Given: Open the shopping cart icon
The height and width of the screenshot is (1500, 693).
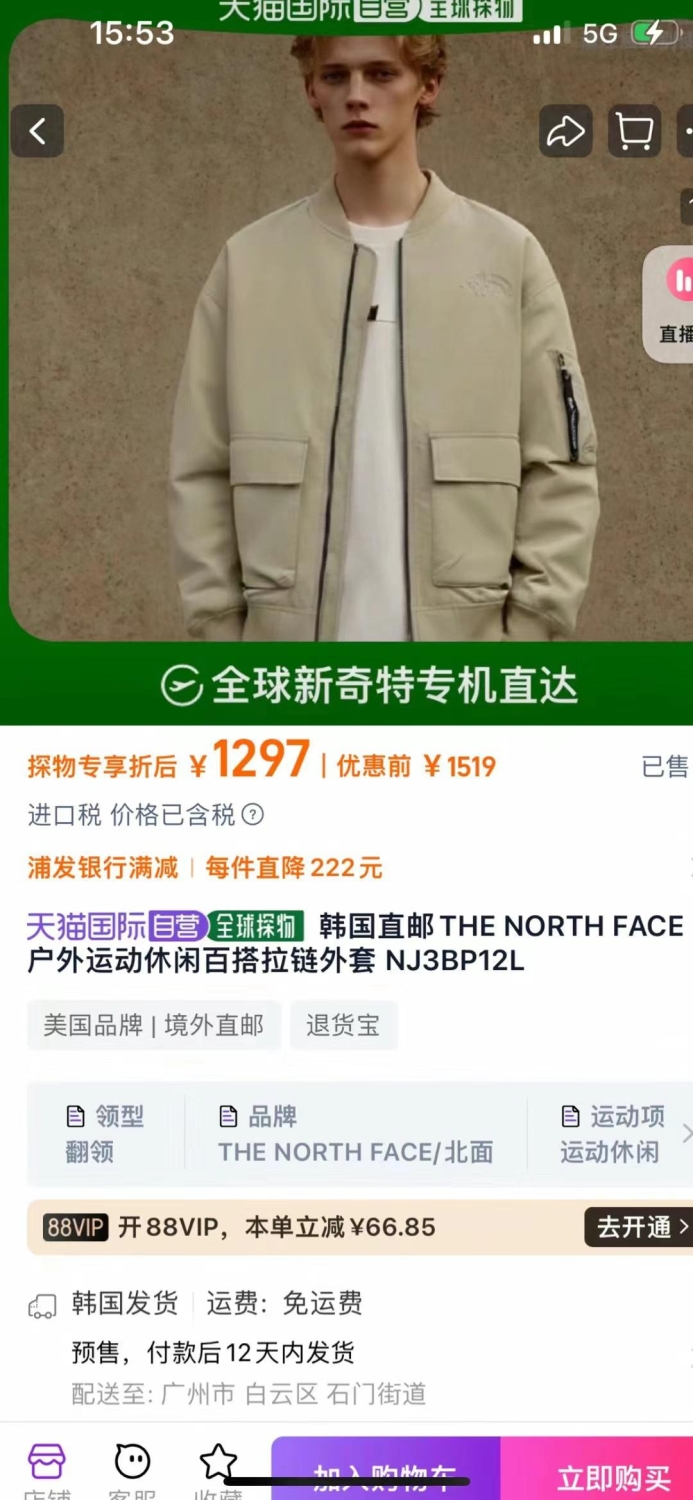Looking at the screenshot, I should tap(634, 131).
